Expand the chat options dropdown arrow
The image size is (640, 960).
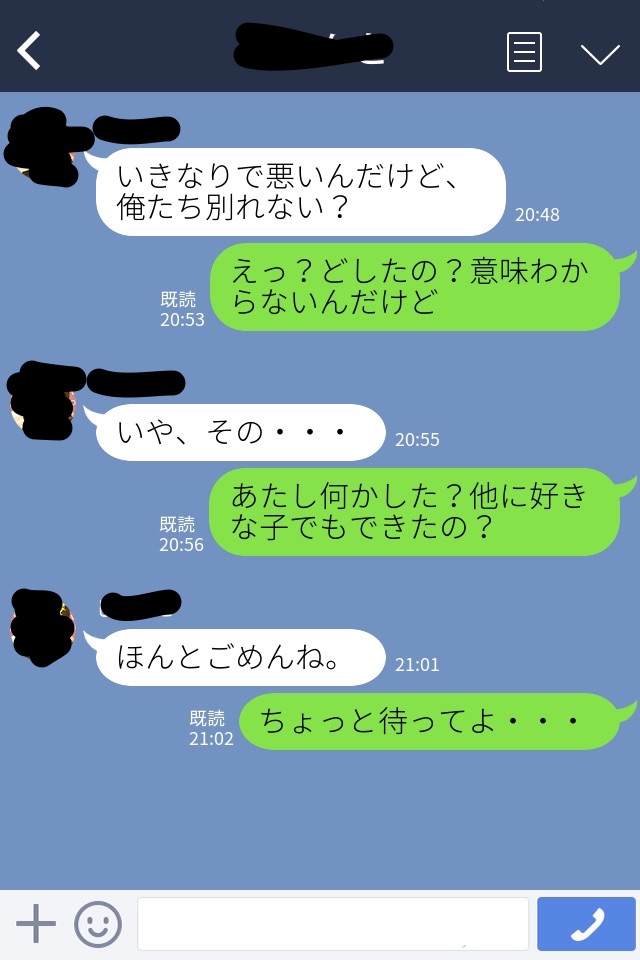coord(600,53)
